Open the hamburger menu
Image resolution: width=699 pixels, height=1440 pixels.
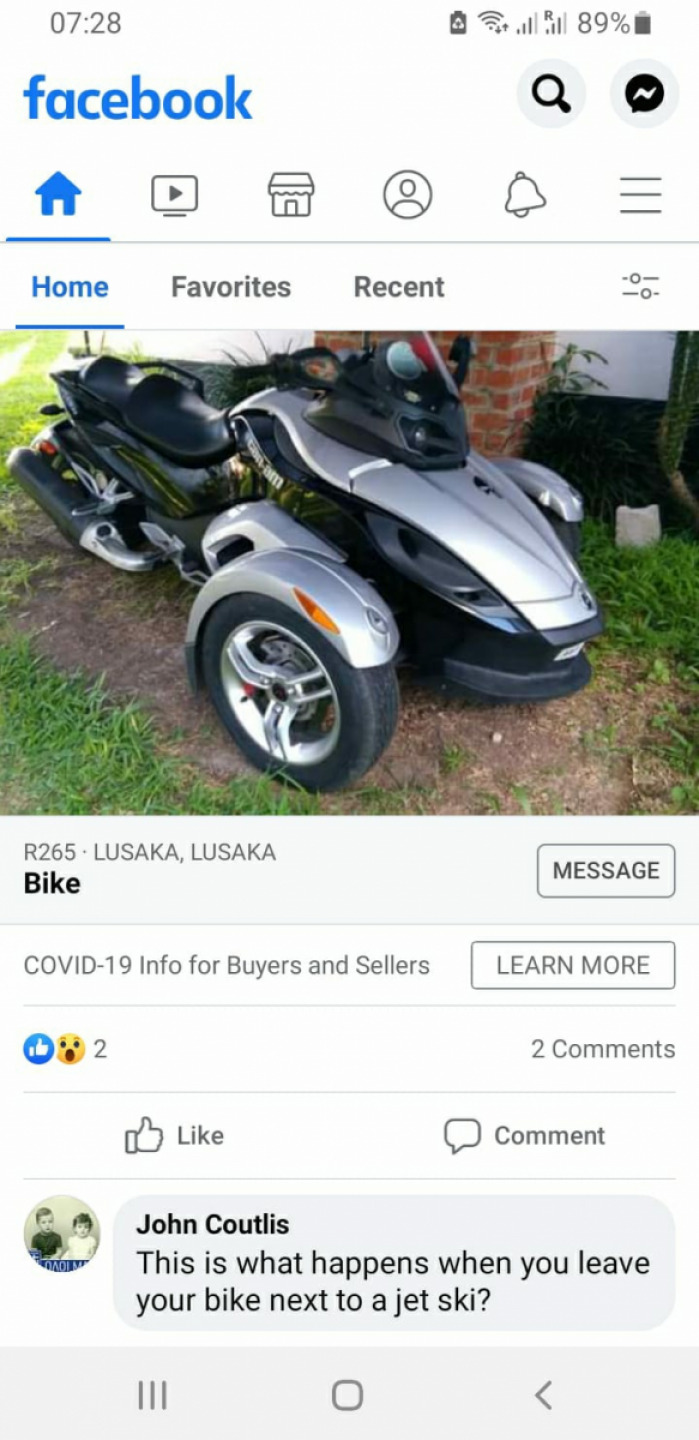point(641,194)
